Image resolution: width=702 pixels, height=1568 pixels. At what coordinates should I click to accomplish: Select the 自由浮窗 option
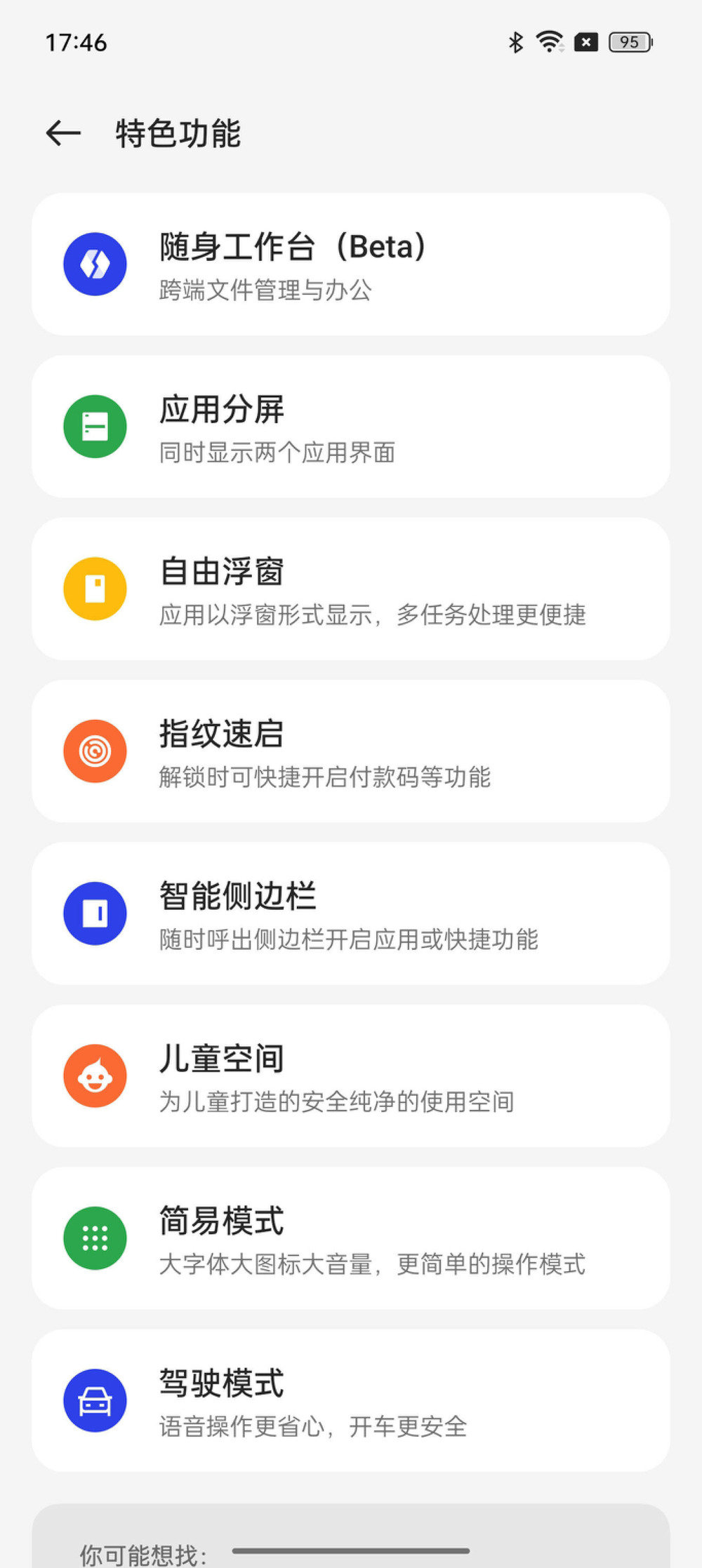coord(351,589)
